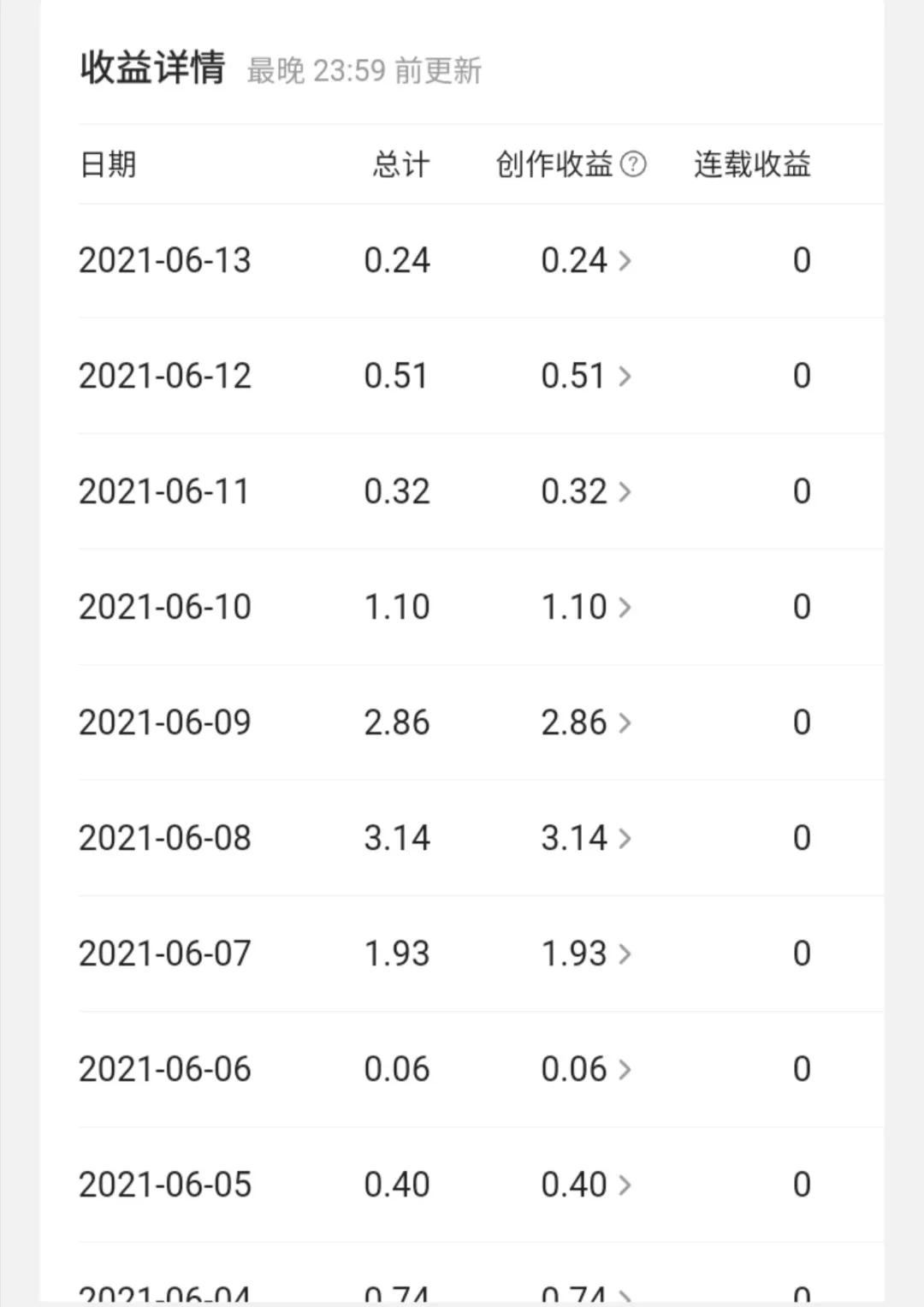Screen dimensions: 924x1307
Task: View 0.51 创作收益 breakdown for 2021-06-12
Action: (x=586, y=376)
